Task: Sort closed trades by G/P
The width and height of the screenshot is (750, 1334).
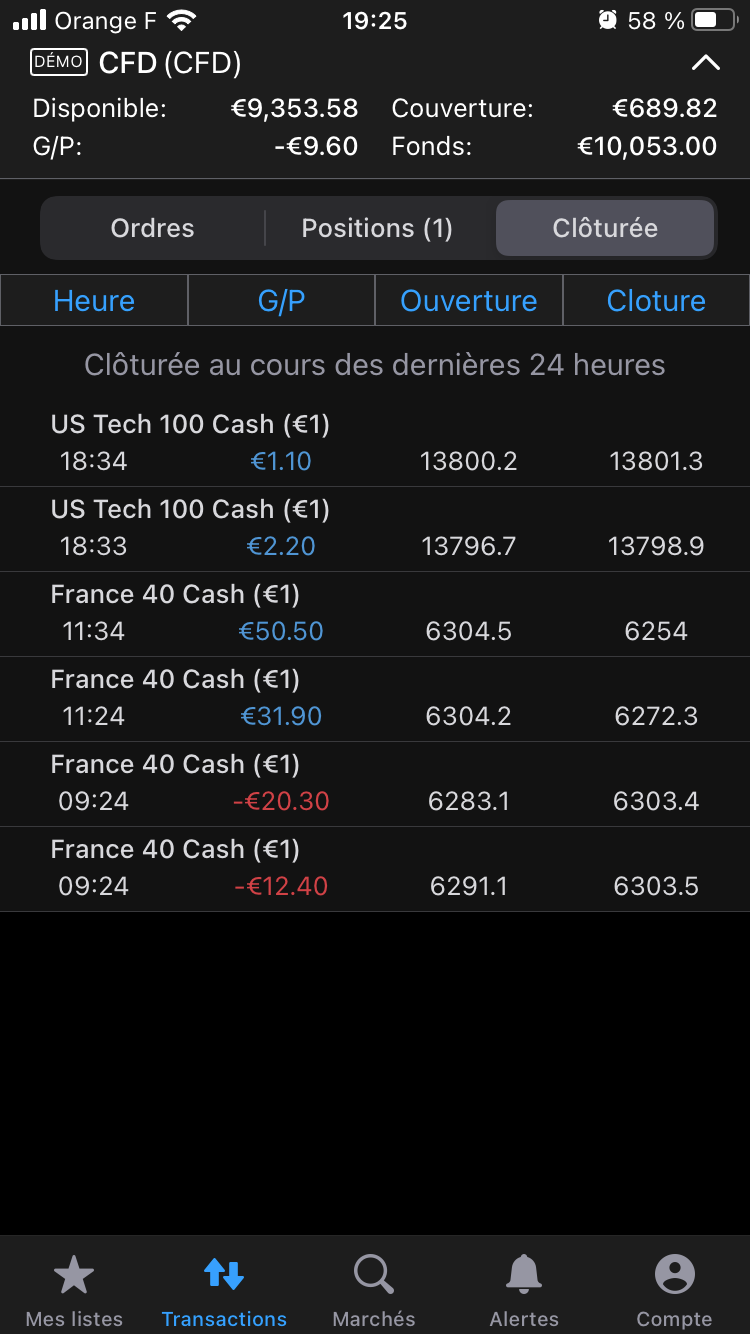Action: (281, 301)
